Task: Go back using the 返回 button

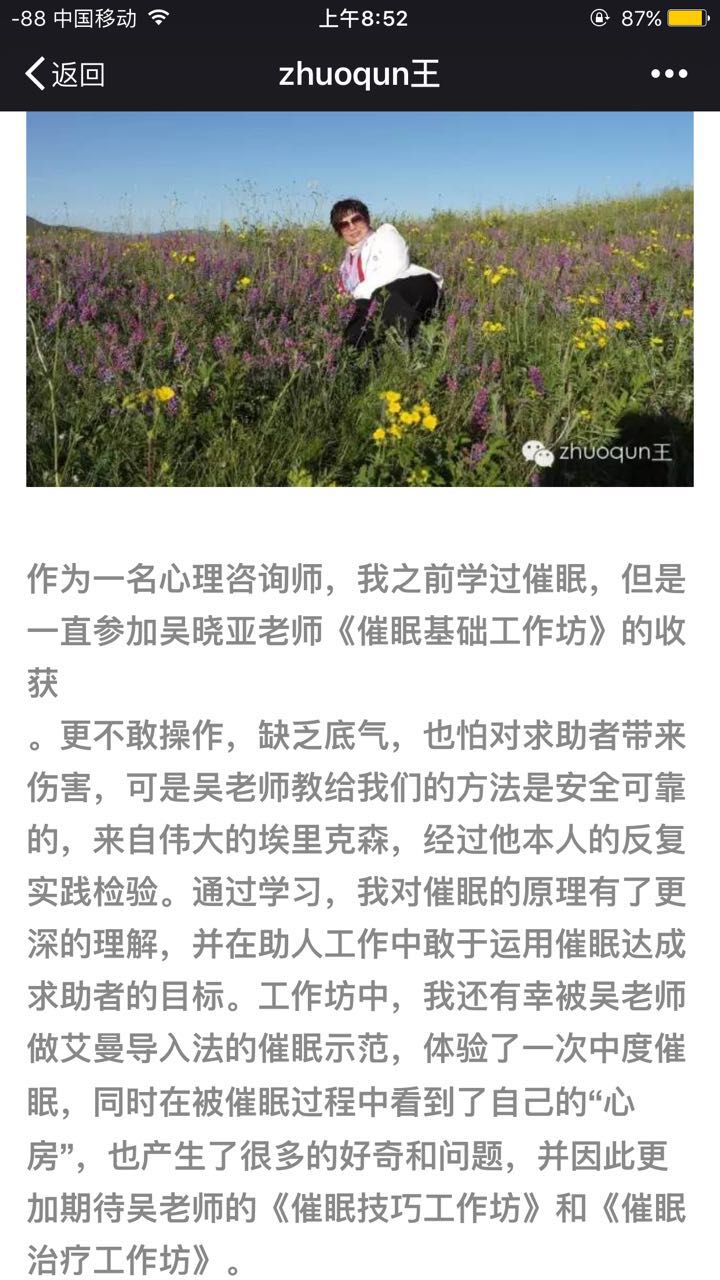Action: (x=65, y=74)
